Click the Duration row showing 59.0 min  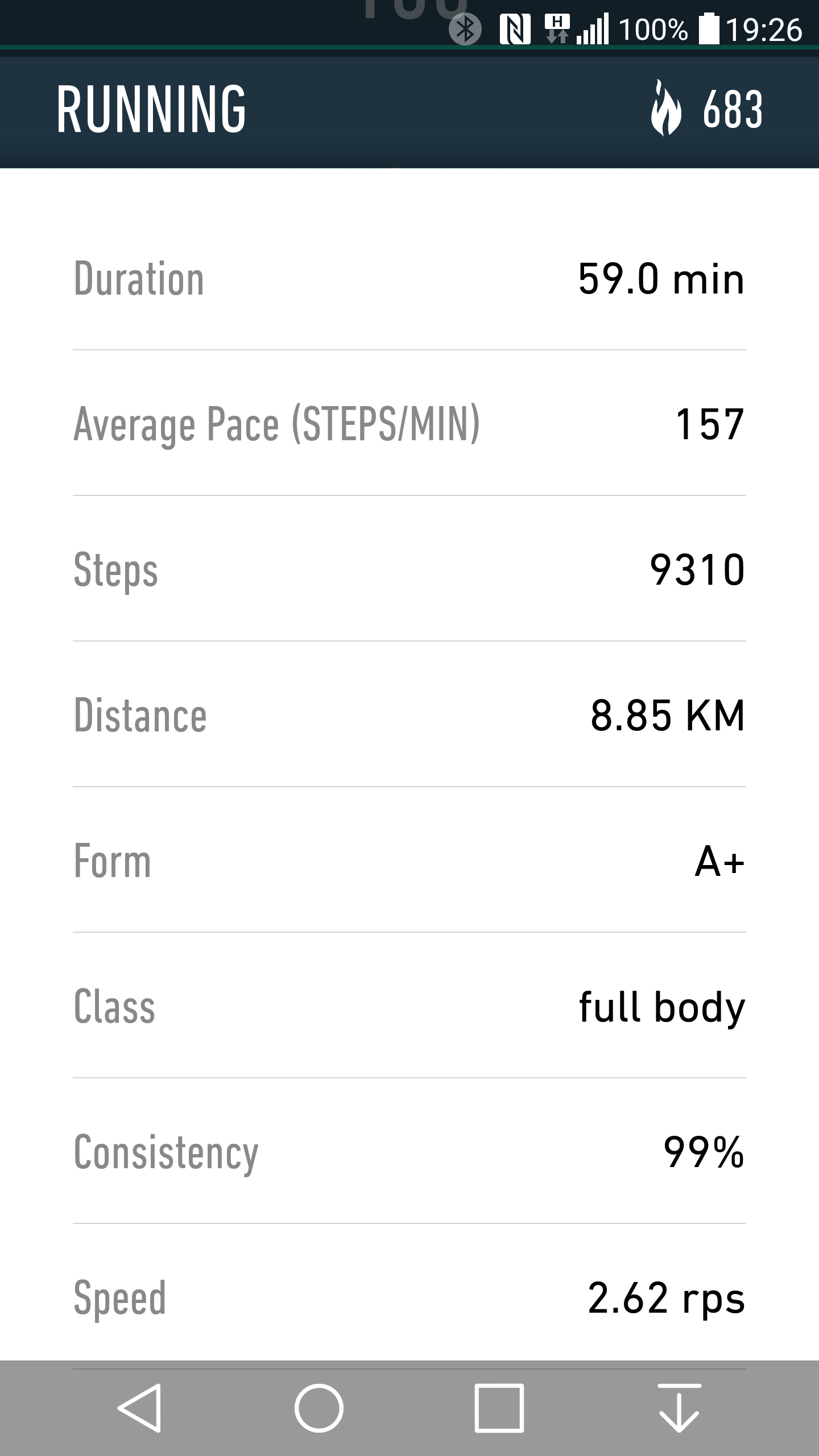click(x=660, y=279)
